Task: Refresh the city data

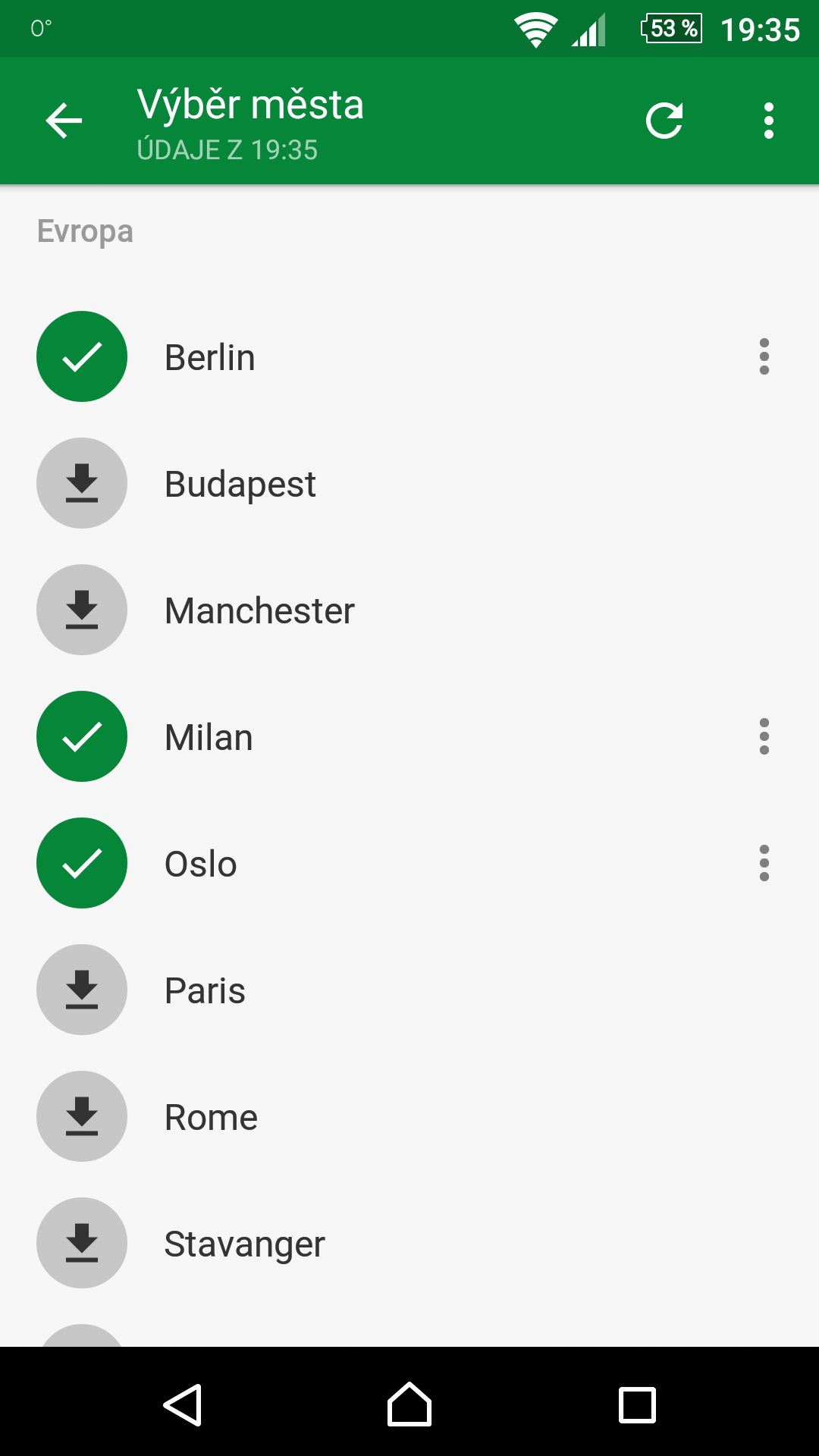Action: [x=664, y=121]
